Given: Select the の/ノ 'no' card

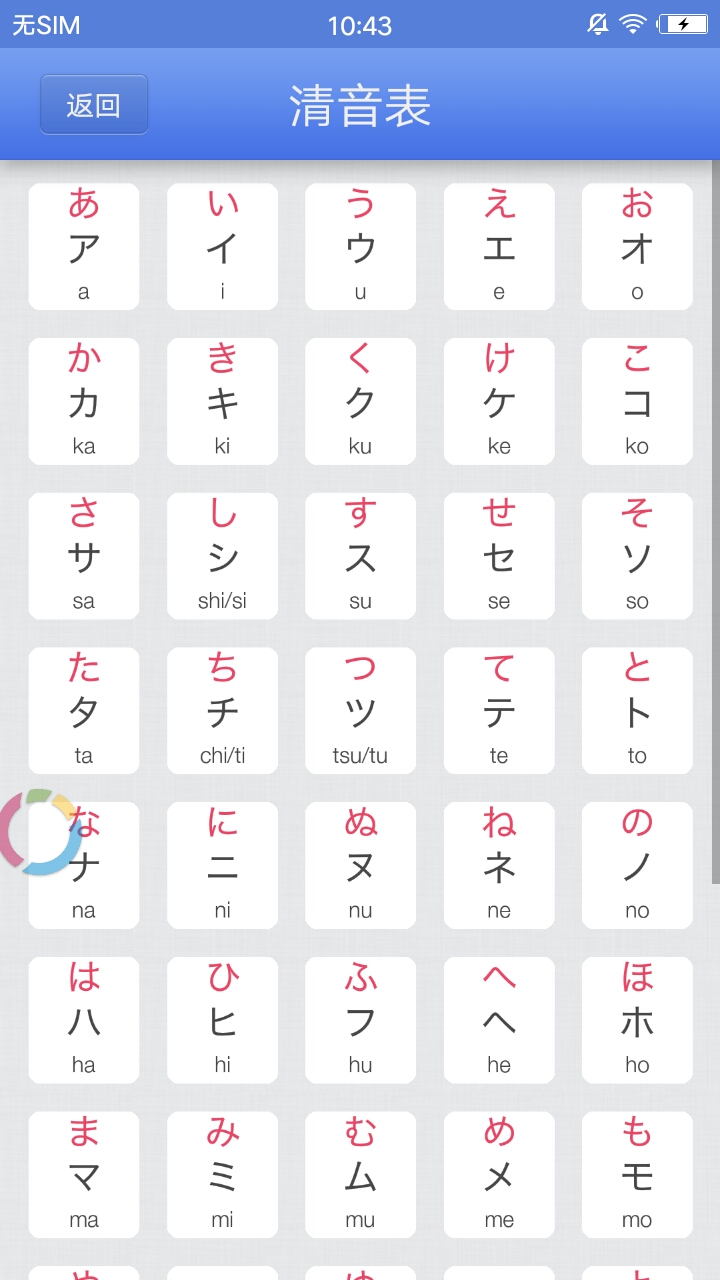Looking at the screenshot, I should point(637,866).
